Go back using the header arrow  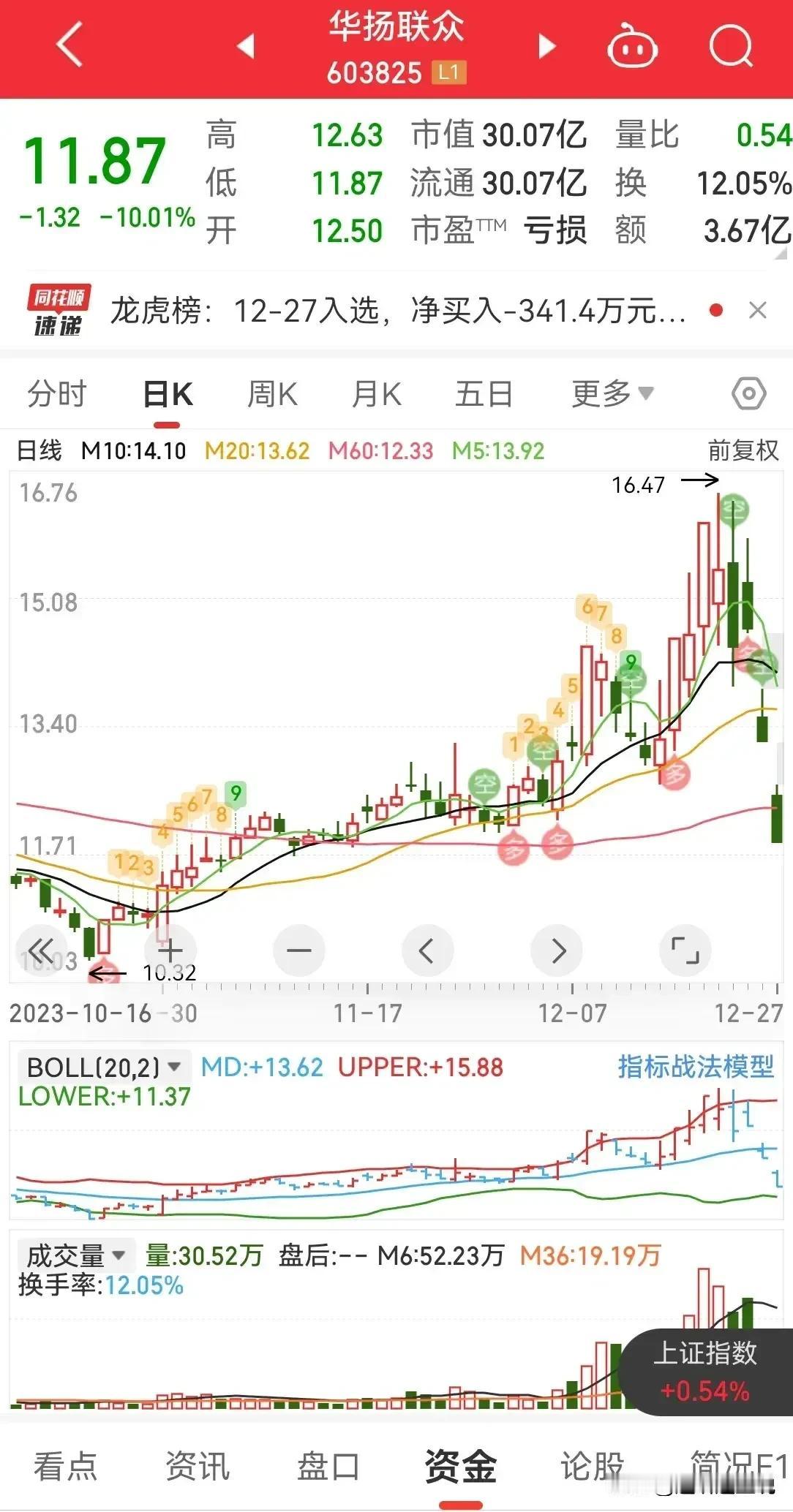pos(69,44)
